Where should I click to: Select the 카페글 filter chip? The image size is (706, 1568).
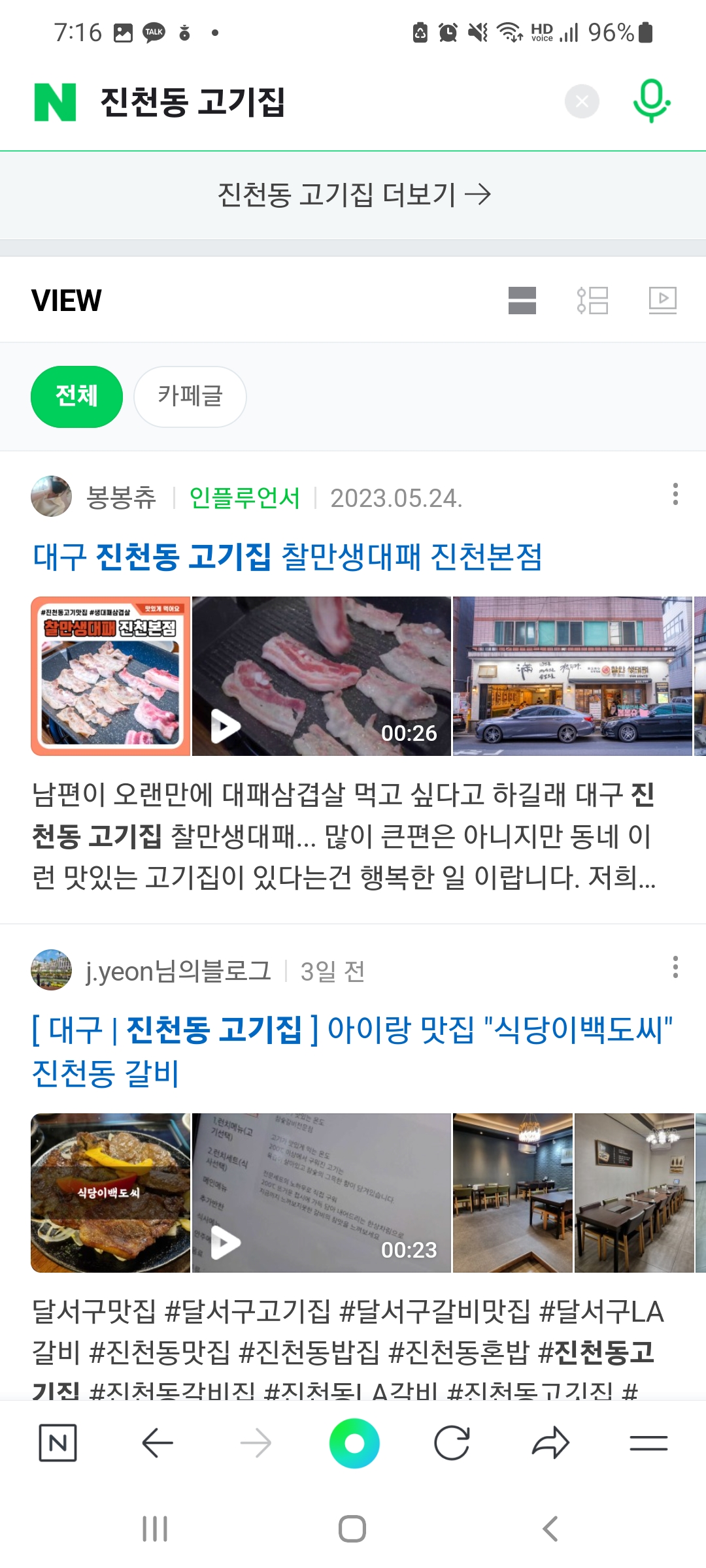pos(190,397)
